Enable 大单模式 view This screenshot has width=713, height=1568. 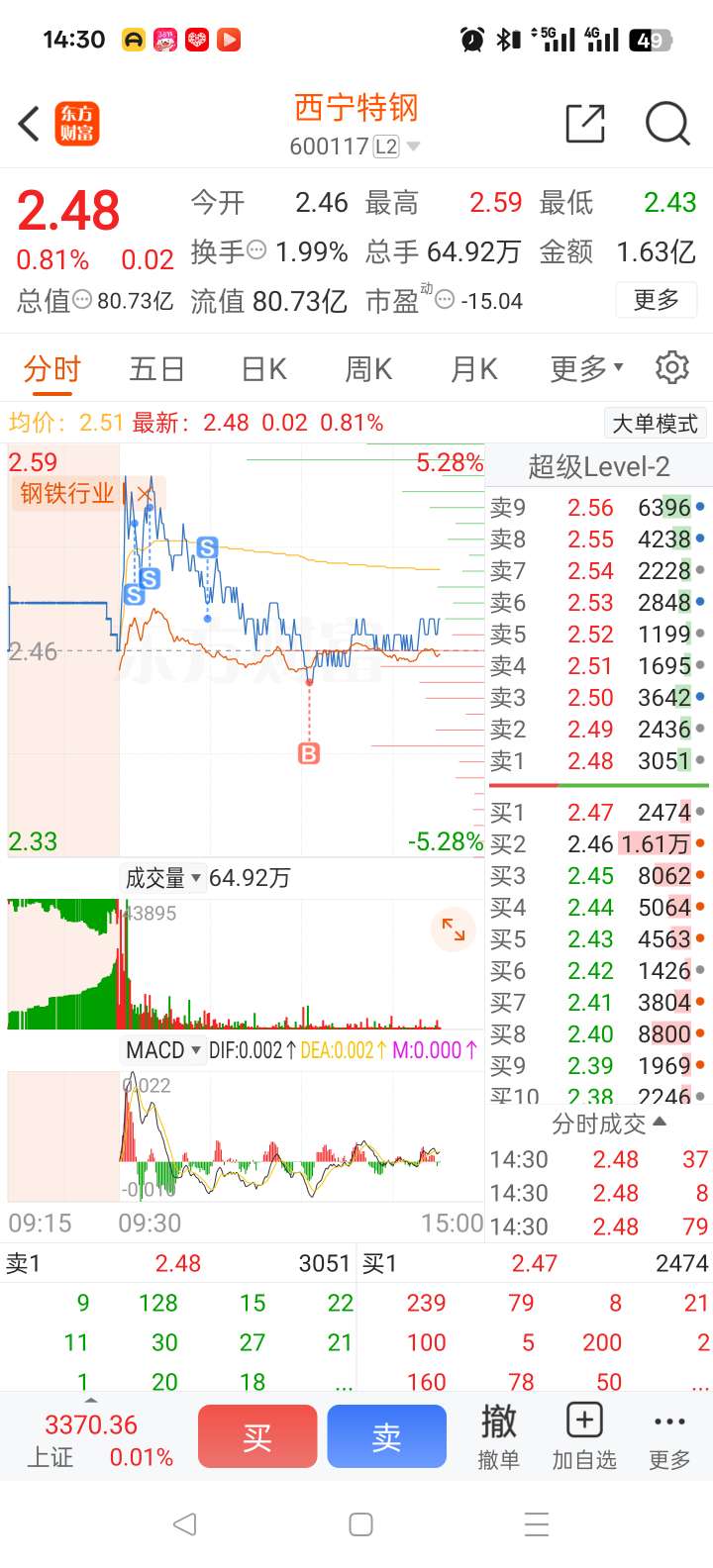coord(655,424)
